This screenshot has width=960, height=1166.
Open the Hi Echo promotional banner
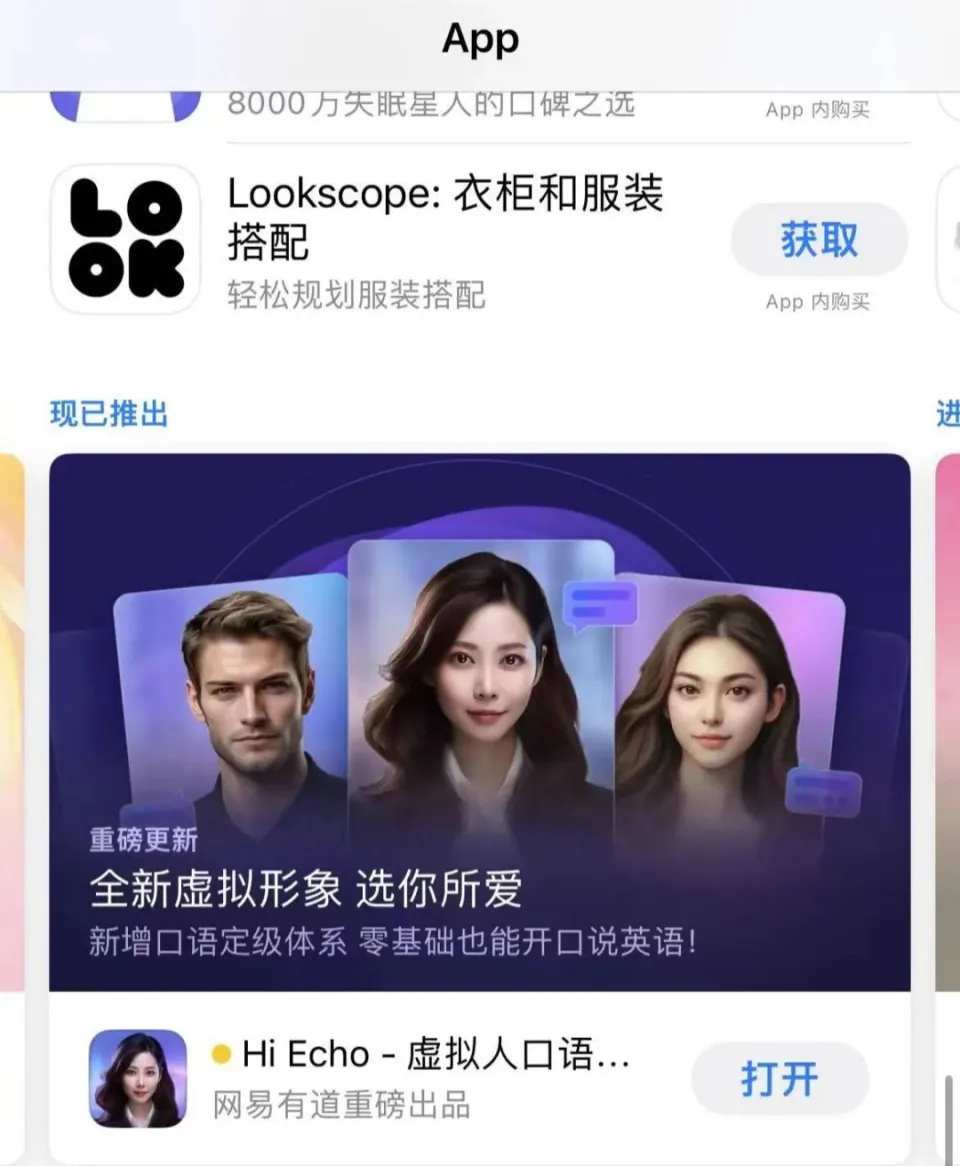click(480, 720)
